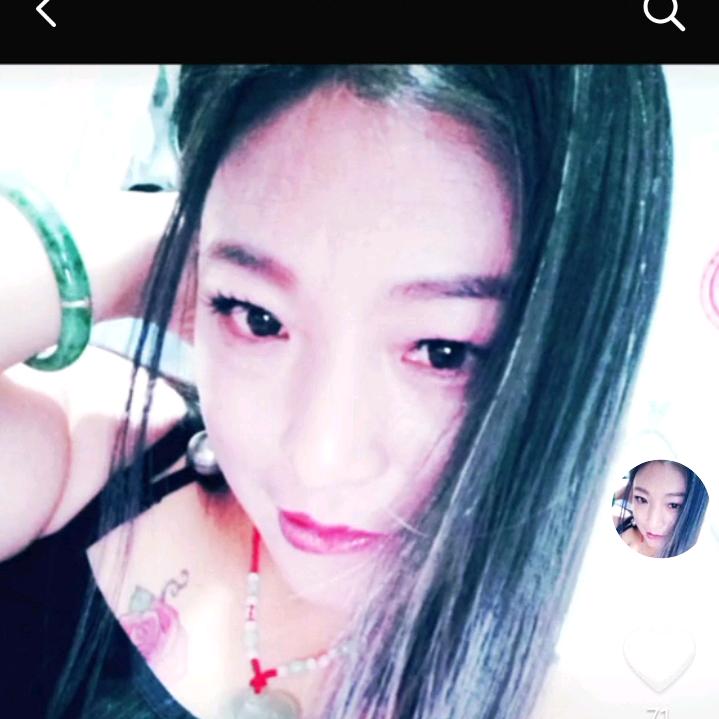Open the creator's round profile avatar

tap(660, 508)
